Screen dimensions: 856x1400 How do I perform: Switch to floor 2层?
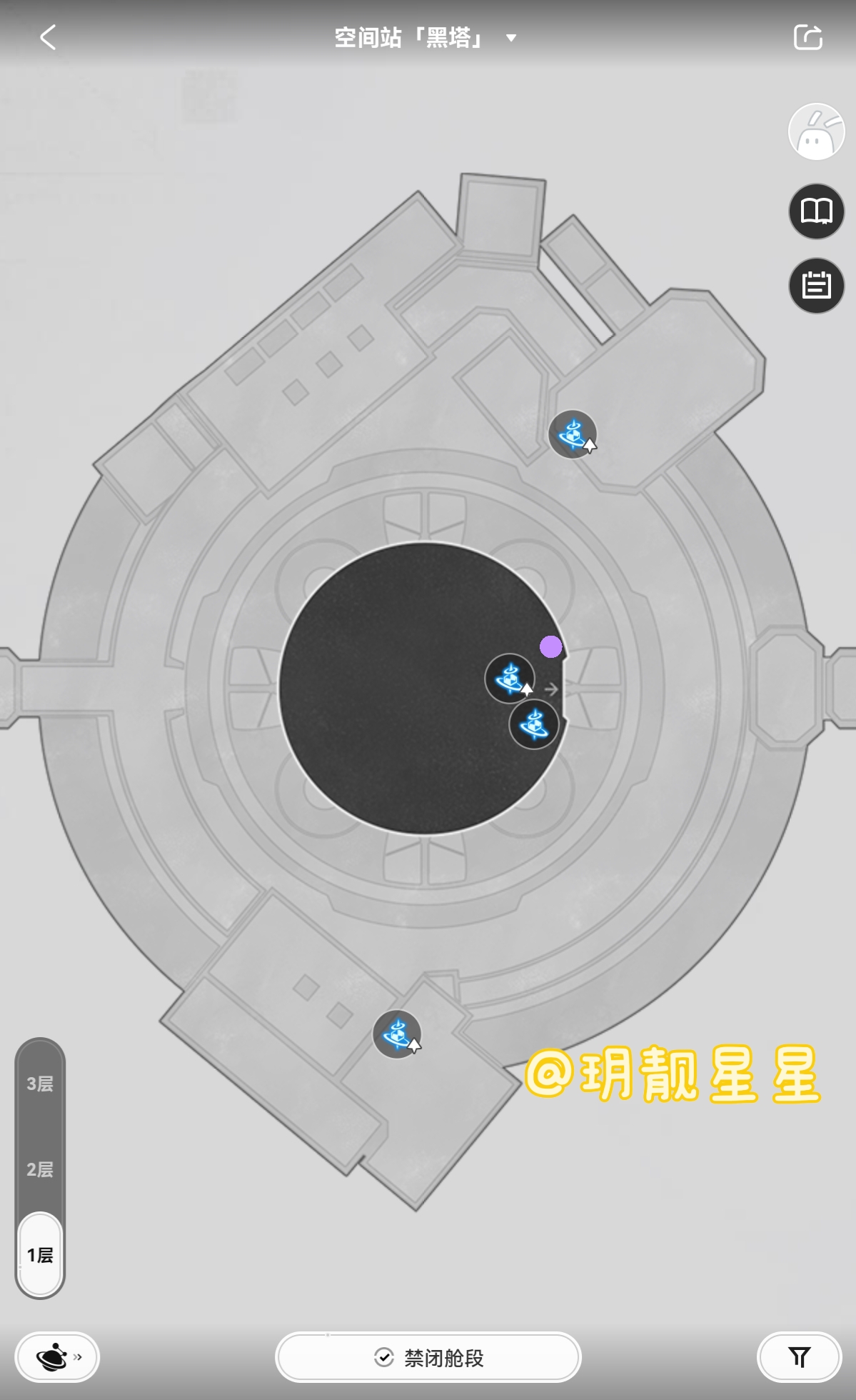(40, 1169)
